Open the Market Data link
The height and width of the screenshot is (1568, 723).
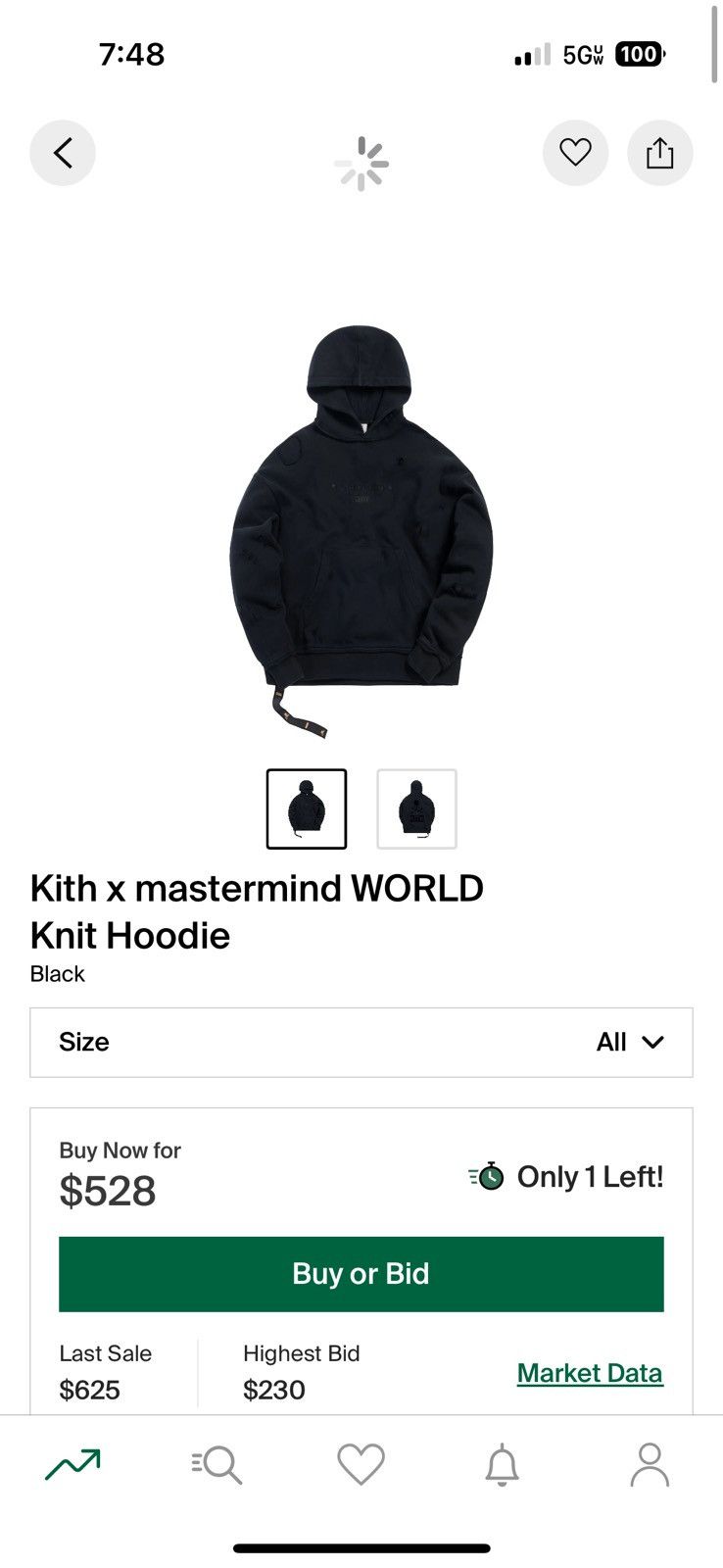590,1373
